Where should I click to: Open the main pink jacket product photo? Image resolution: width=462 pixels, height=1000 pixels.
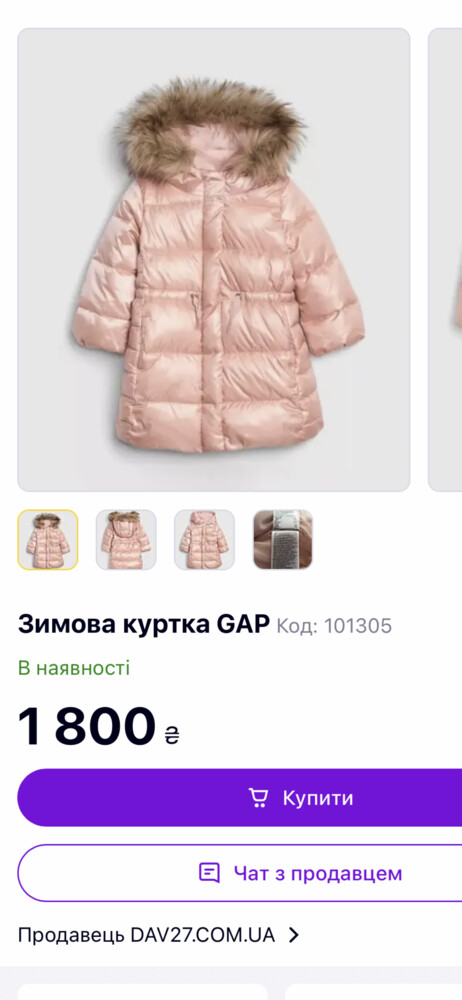(214, 260)
